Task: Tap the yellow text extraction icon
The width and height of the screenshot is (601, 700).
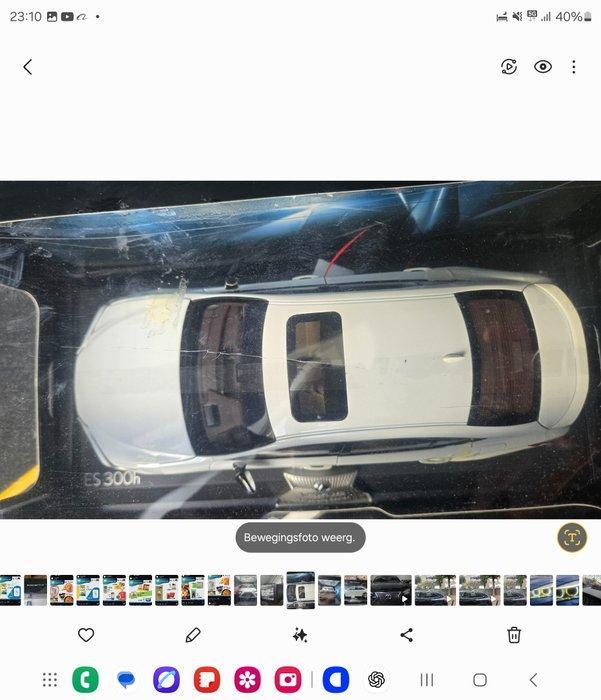Action: coord(571,537)
